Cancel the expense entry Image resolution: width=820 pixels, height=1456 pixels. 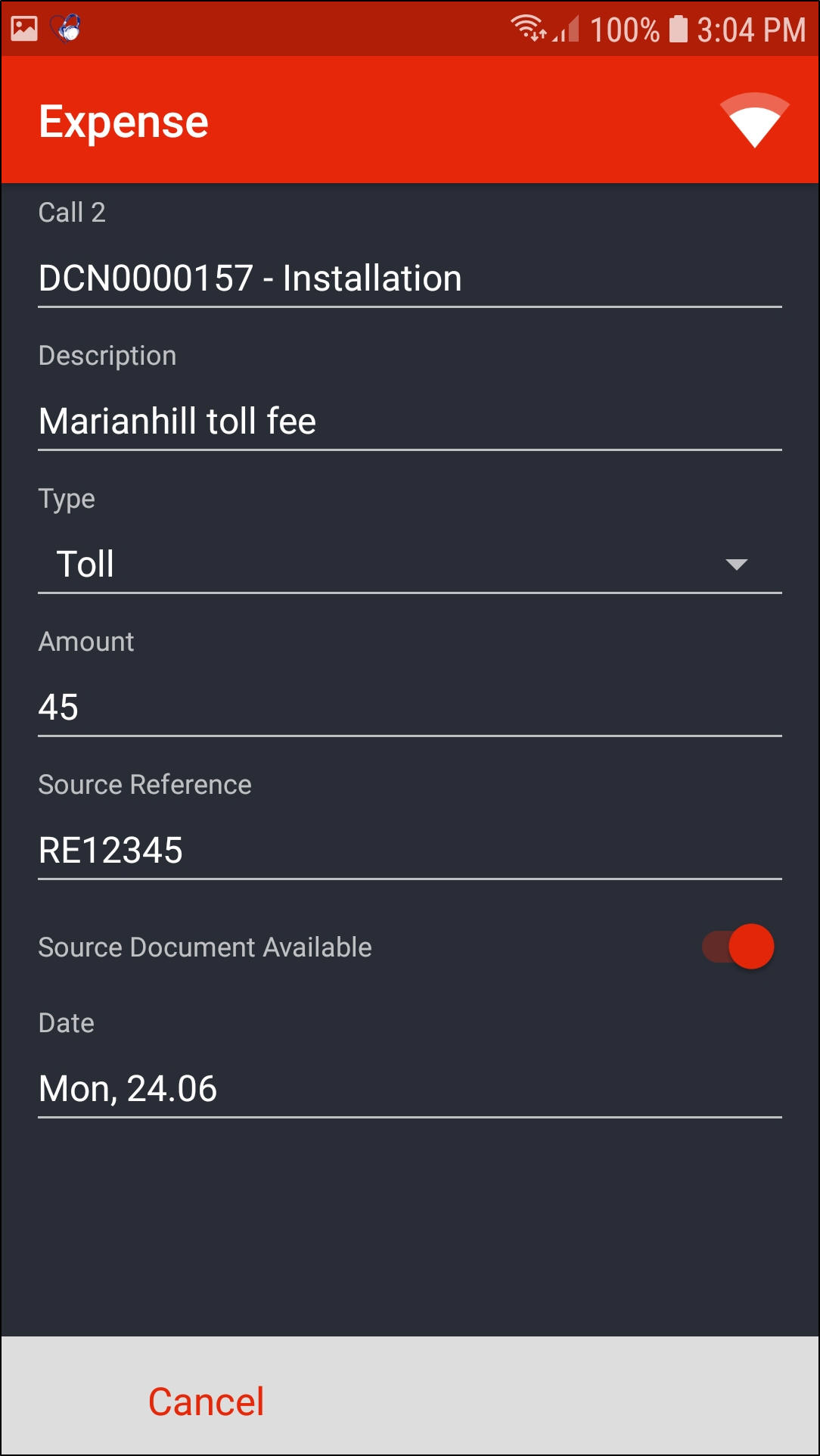[206, 1402]
